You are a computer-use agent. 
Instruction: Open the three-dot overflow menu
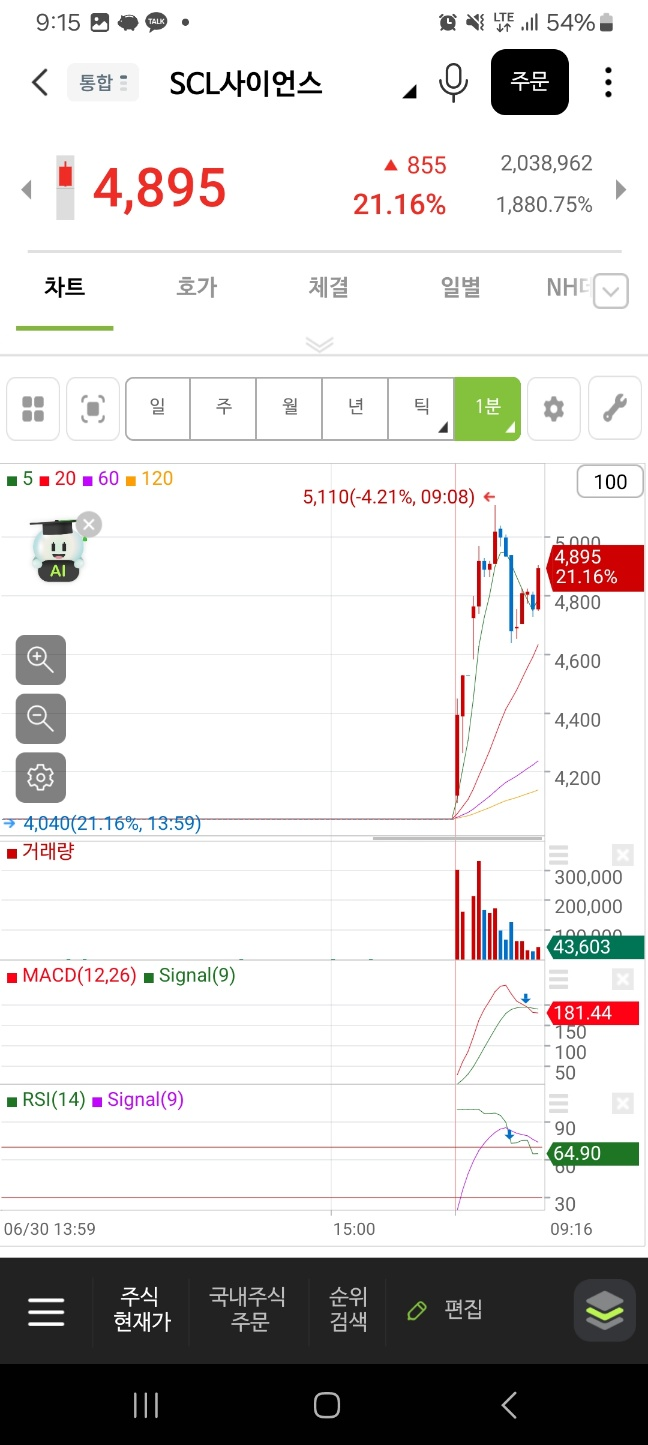(608, 82)
